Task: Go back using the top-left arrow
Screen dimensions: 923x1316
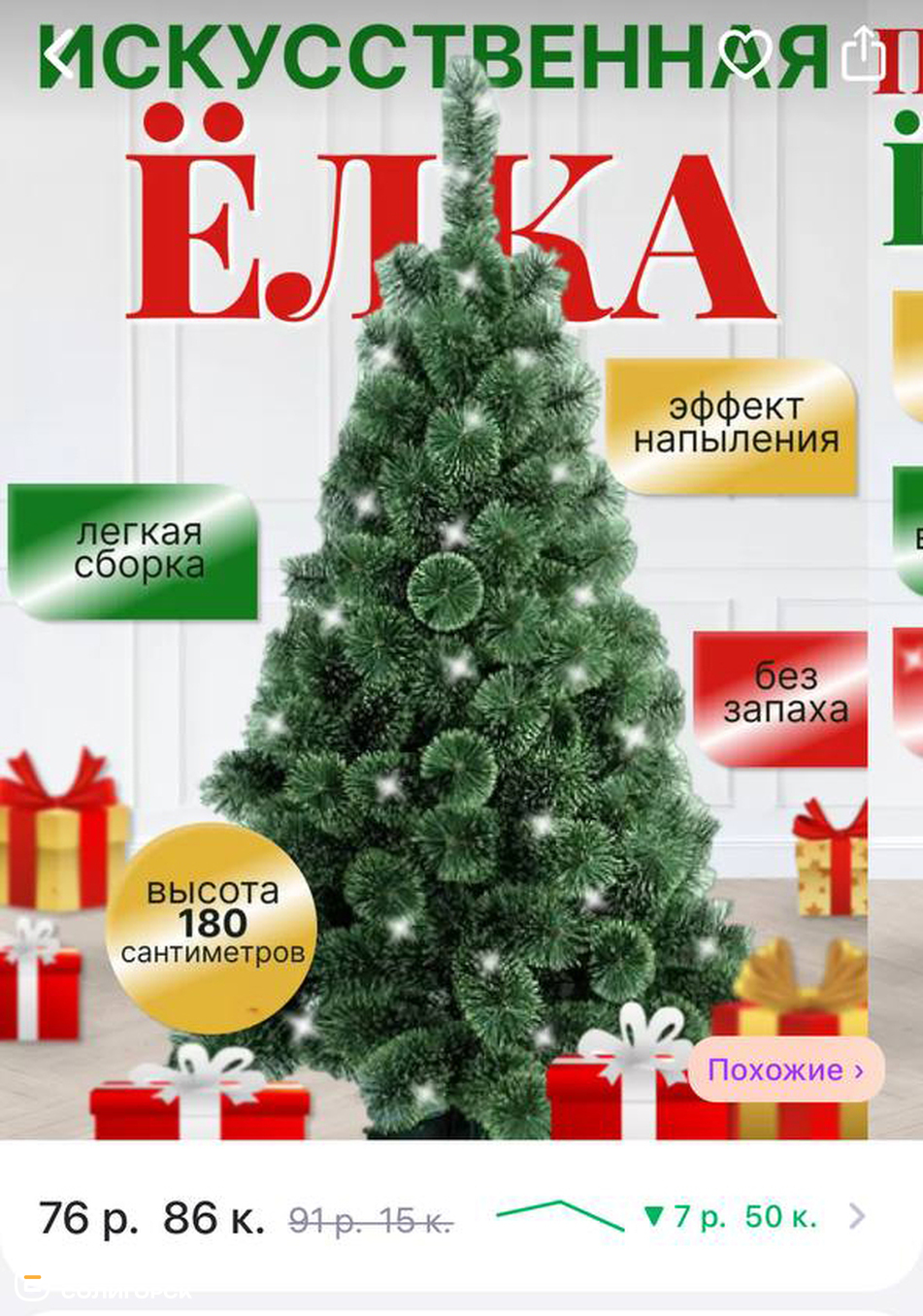Action: coord(60,56)
